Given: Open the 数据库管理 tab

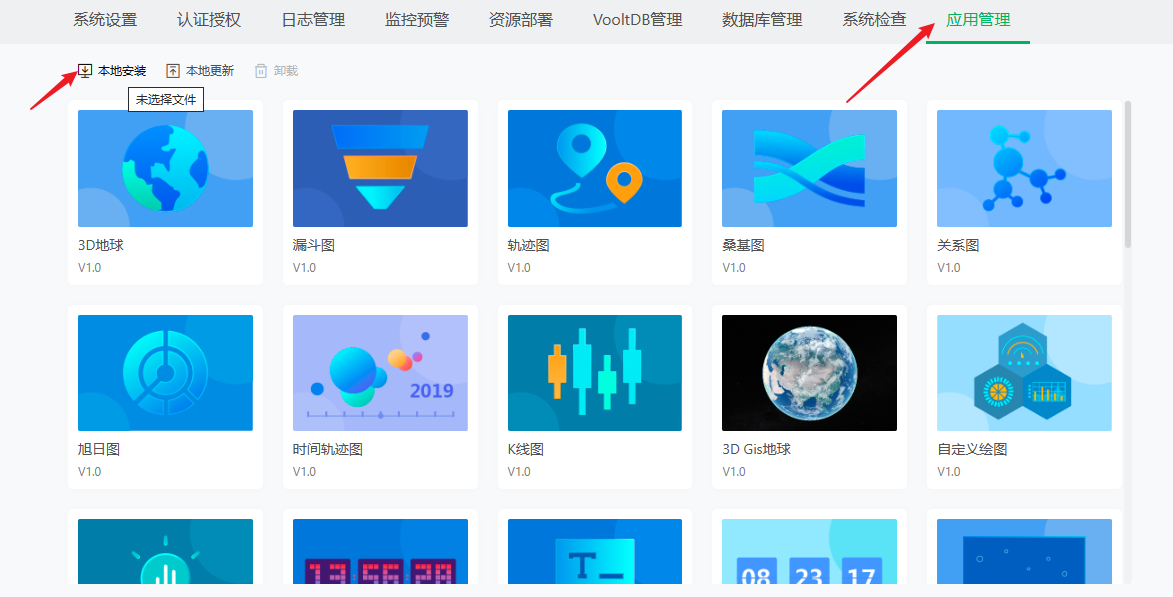Looking at the screenshot, I should (x=762, y=20).
